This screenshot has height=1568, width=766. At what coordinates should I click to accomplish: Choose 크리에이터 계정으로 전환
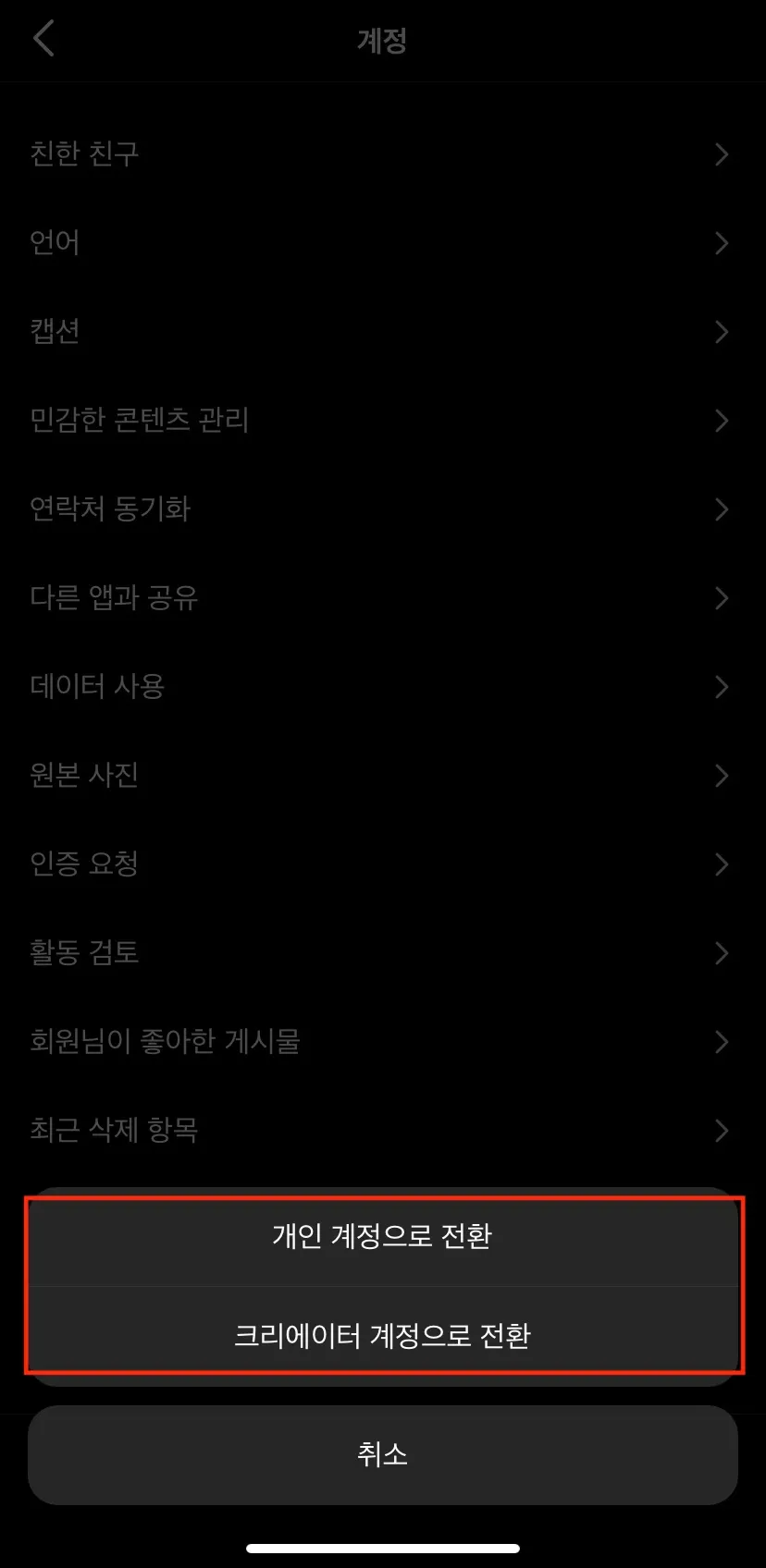(382, 1335)
